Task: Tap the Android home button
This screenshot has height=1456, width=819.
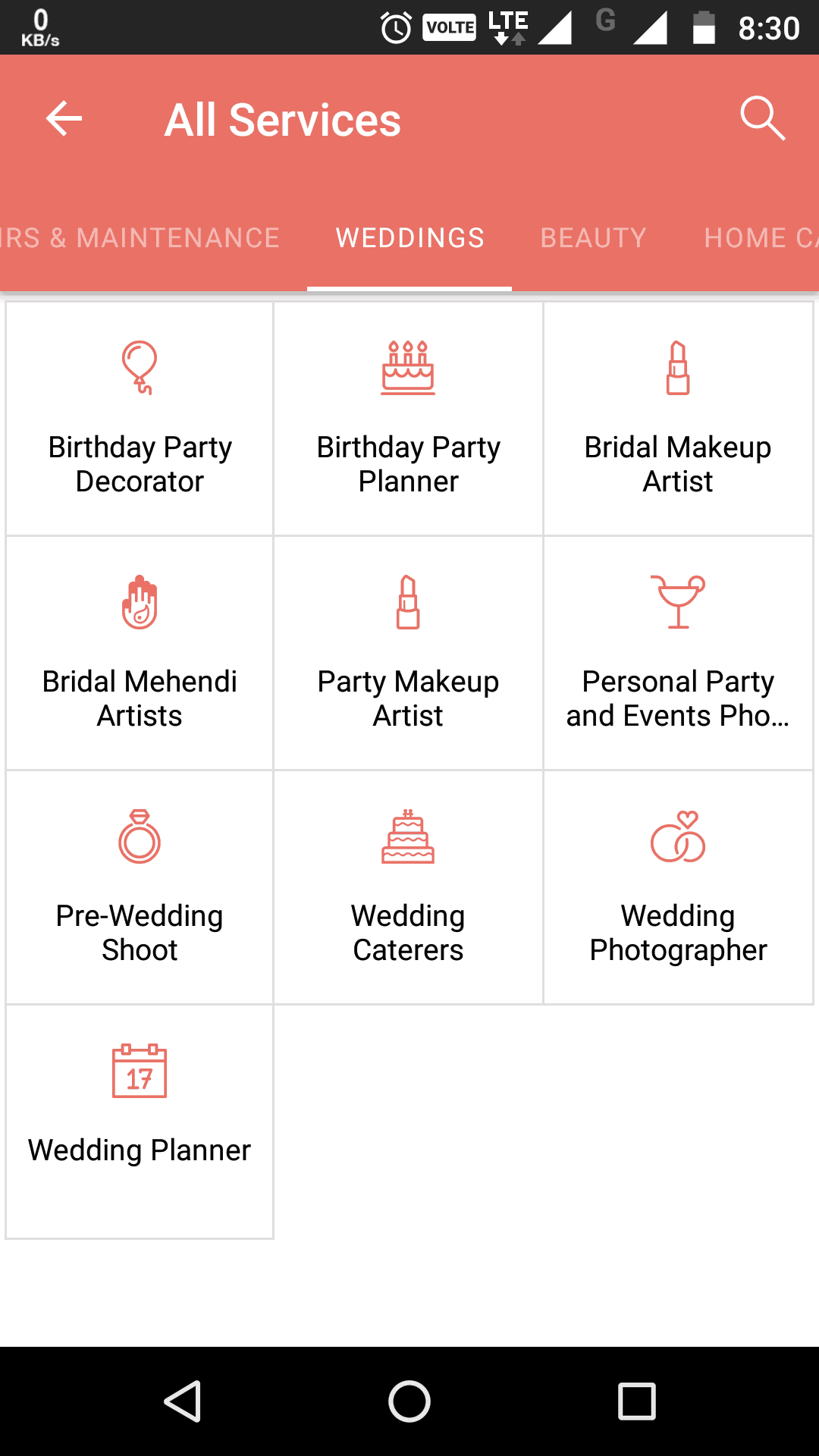Action: pyautogui.click(x=409, y=1401)
